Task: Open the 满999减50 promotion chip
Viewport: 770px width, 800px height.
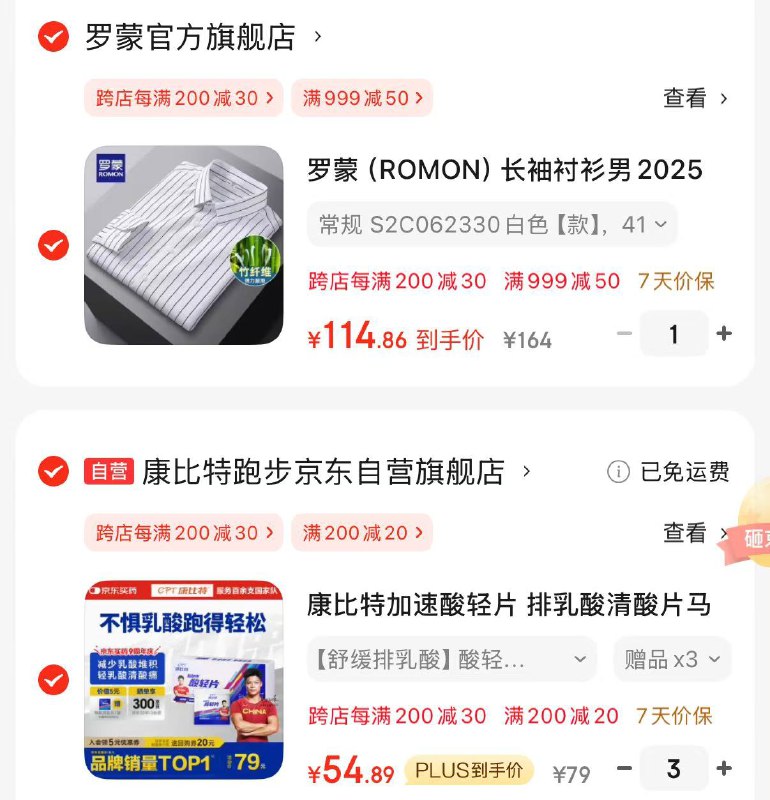Action: tap(362, 98)
